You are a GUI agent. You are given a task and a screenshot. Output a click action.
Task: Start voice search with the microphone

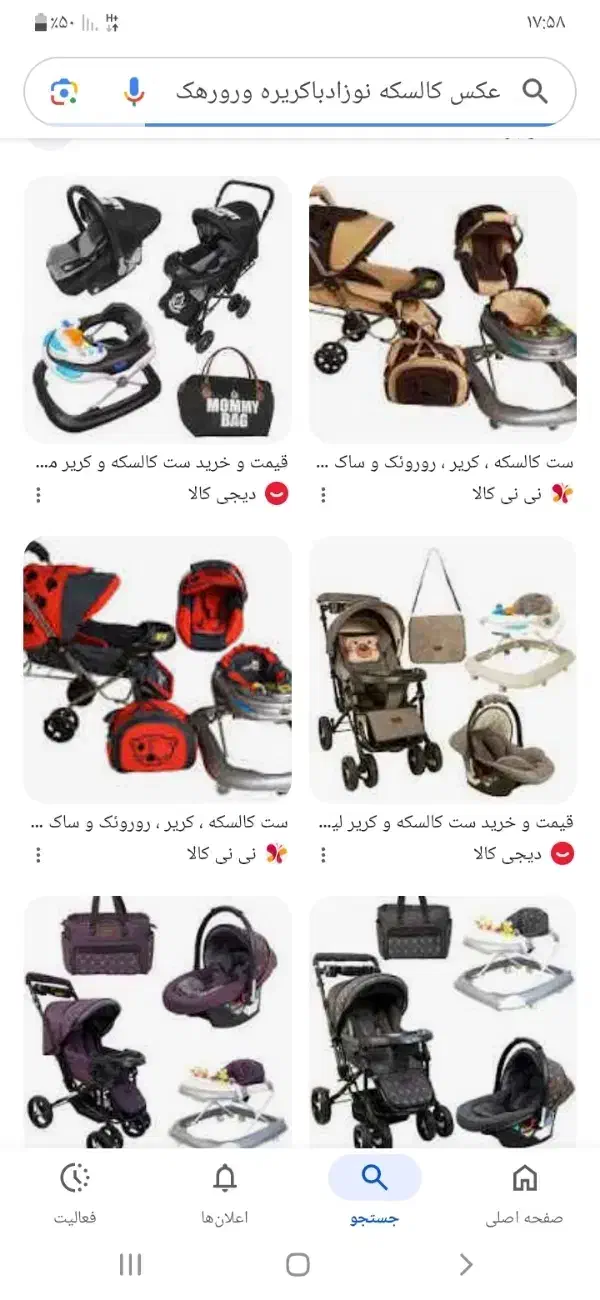click(134, 92)
